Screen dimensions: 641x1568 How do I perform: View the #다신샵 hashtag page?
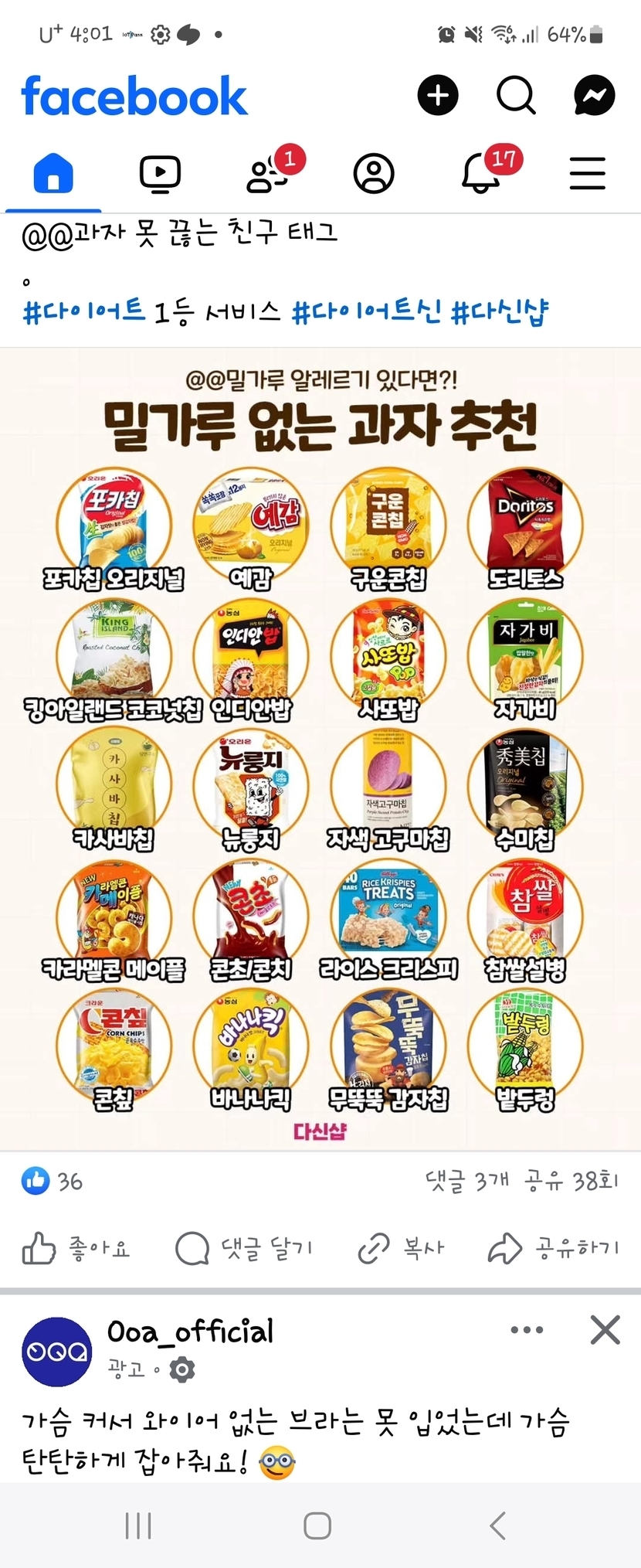499,311
